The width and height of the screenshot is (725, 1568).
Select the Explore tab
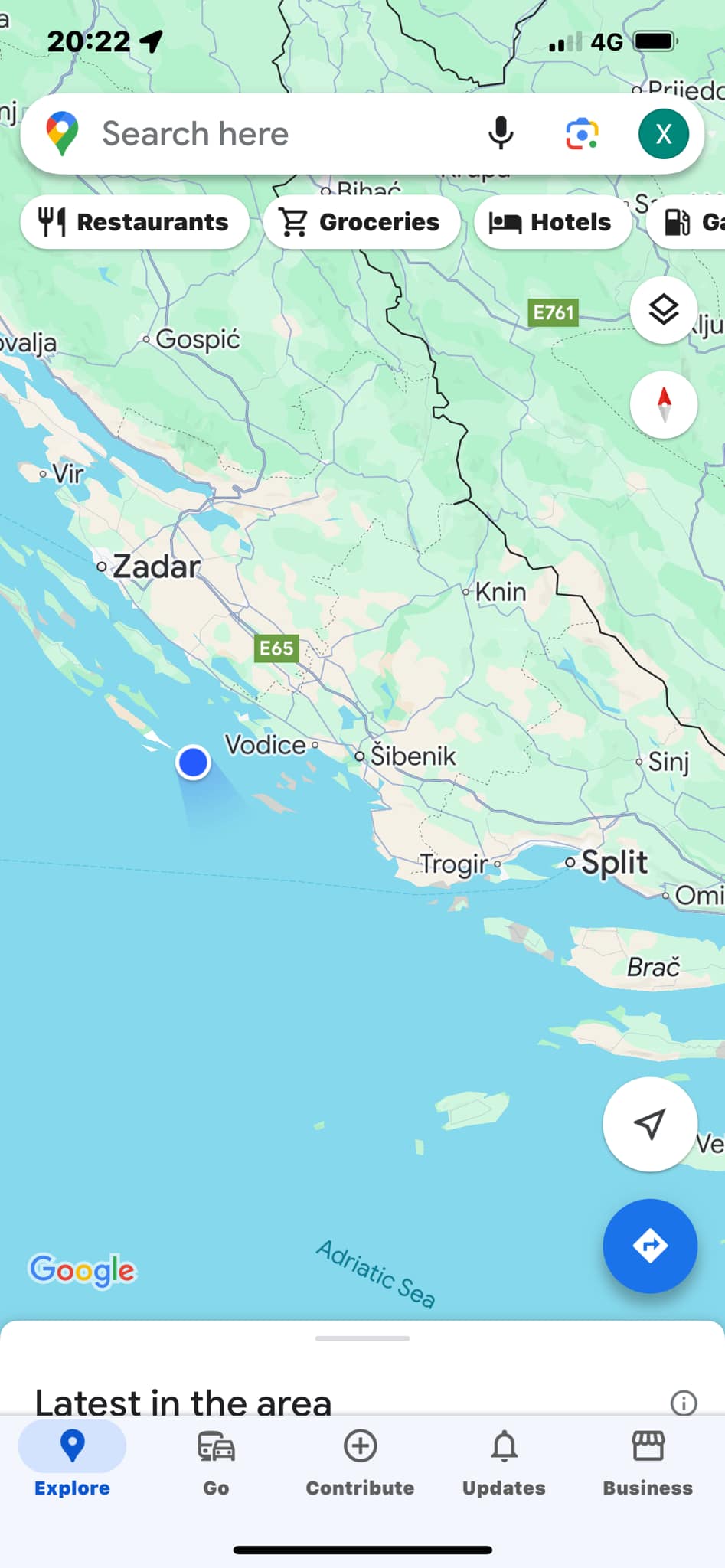pyautogui.click(x=72, y=1462)
